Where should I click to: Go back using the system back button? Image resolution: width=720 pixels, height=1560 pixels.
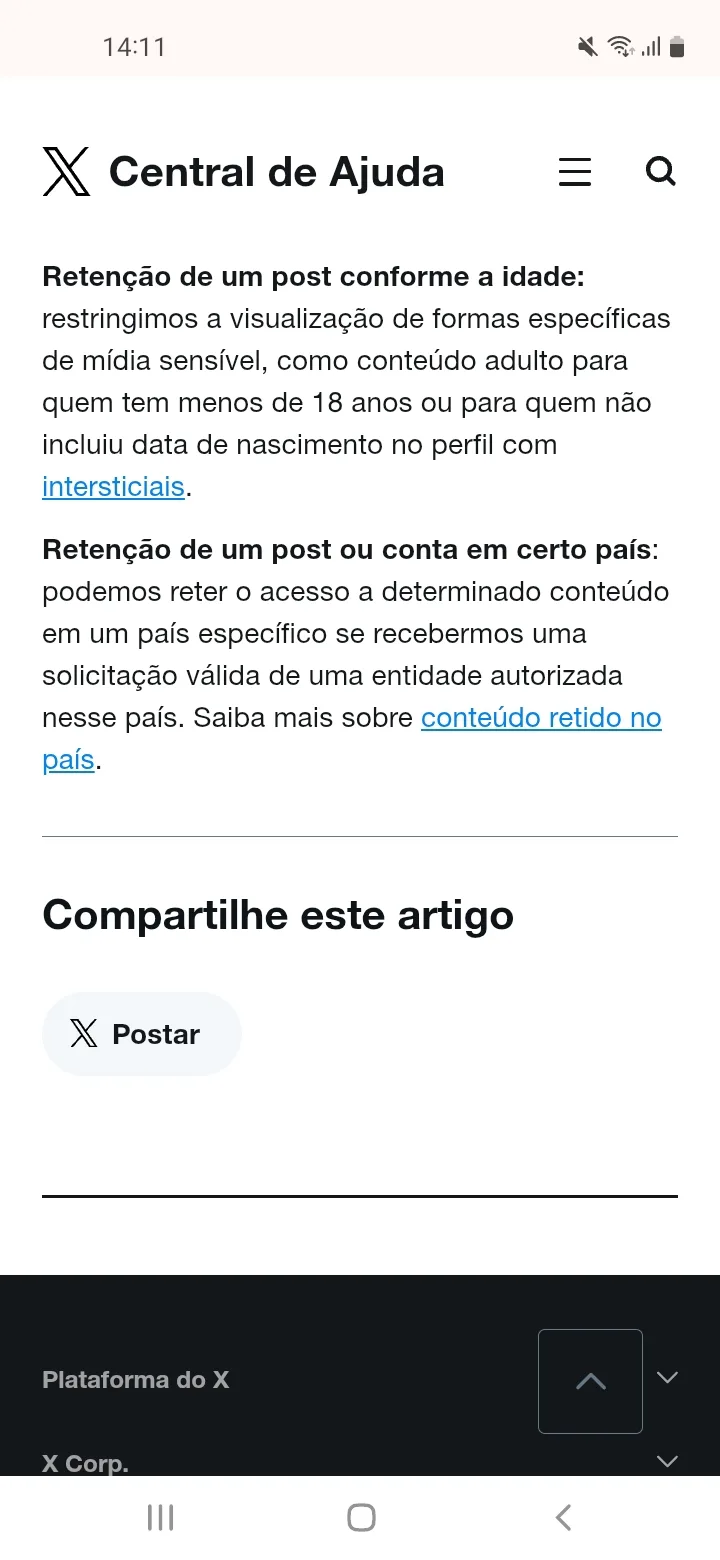[563, 1518]
